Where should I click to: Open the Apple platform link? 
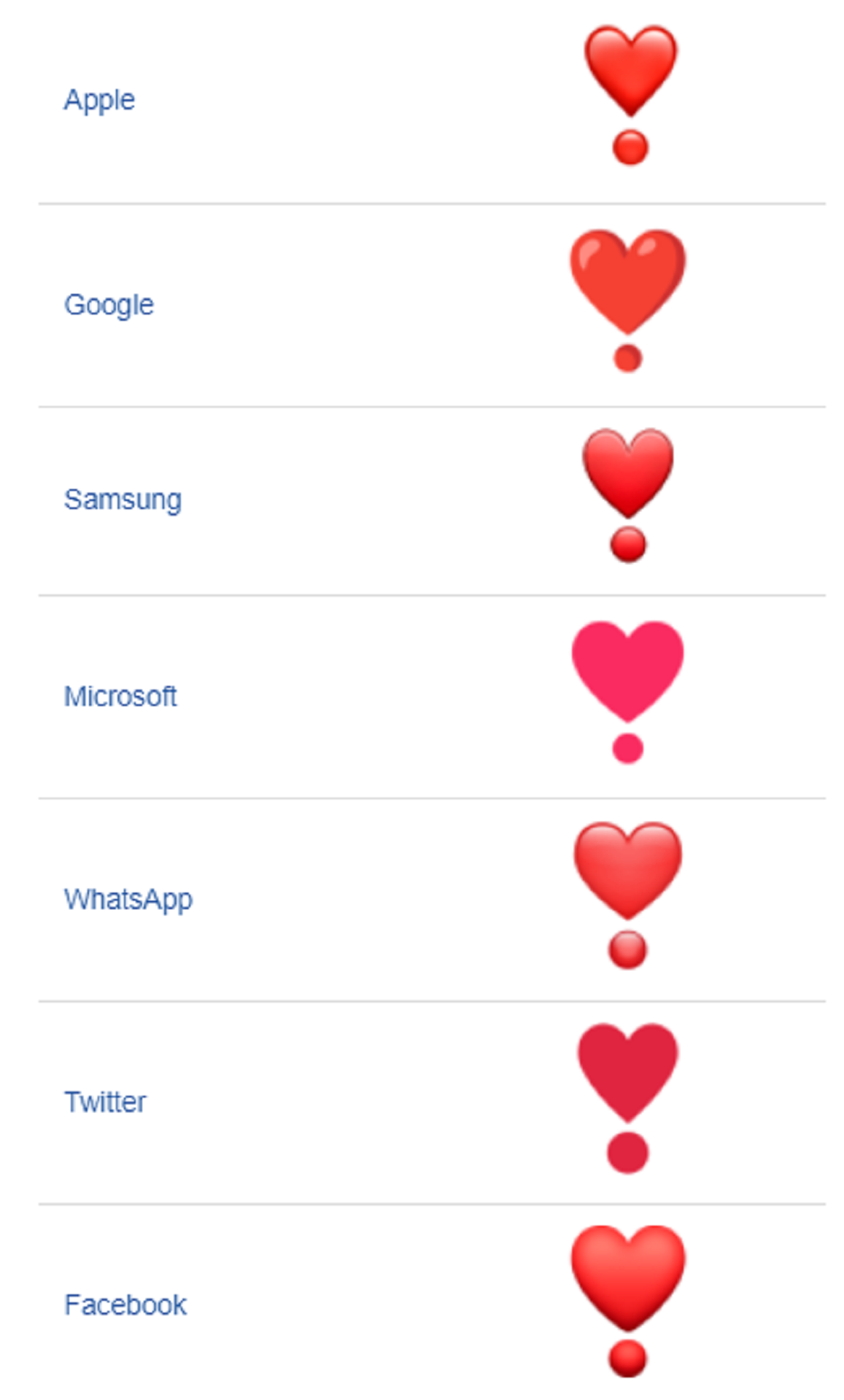98,101
